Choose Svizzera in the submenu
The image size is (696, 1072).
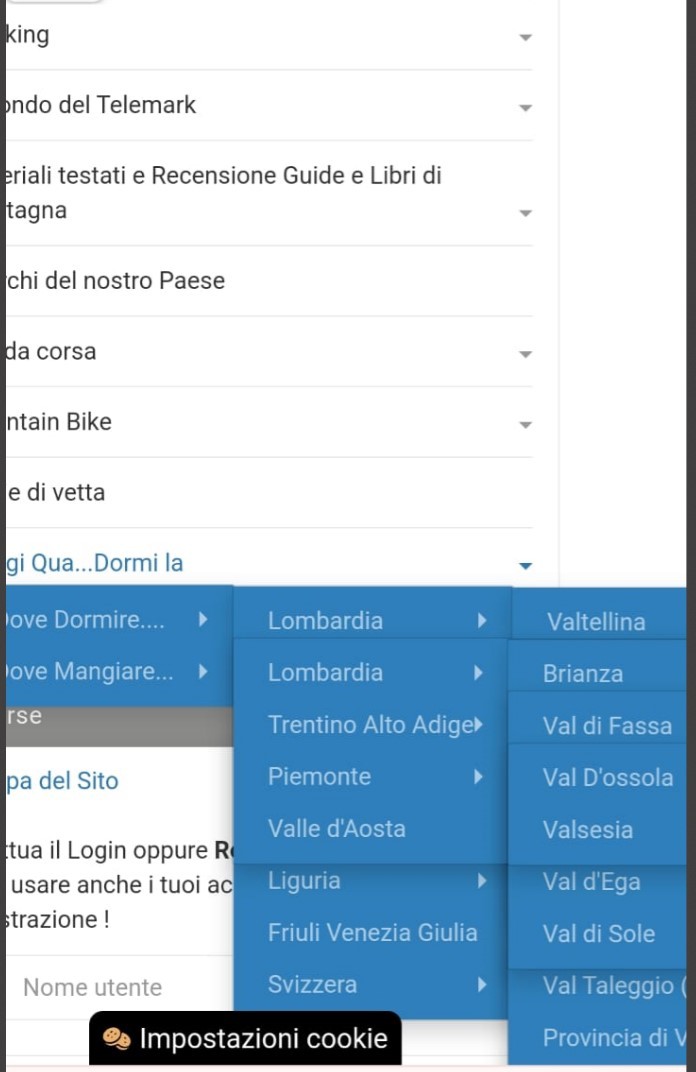coord(313,985)
